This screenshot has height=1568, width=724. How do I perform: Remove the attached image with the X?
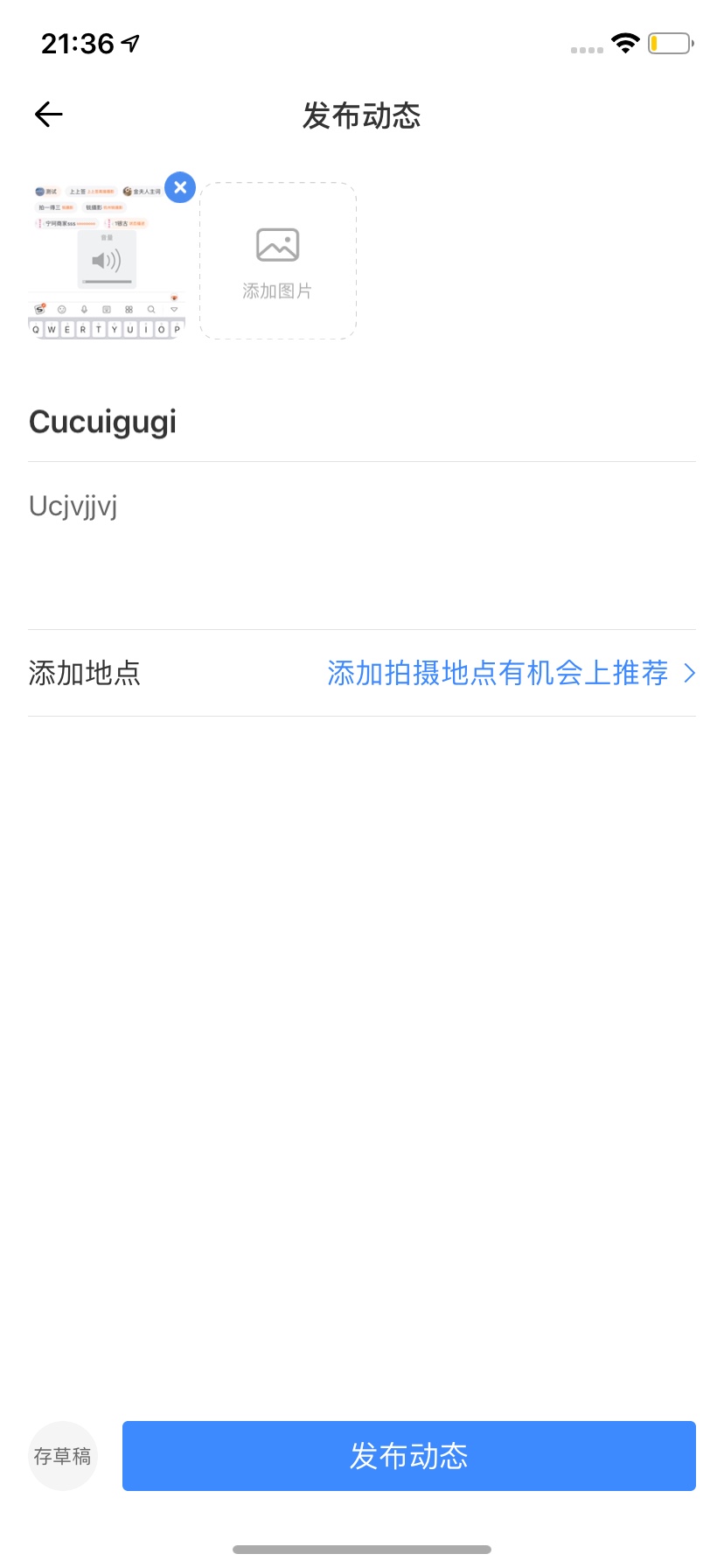point(180,187)
